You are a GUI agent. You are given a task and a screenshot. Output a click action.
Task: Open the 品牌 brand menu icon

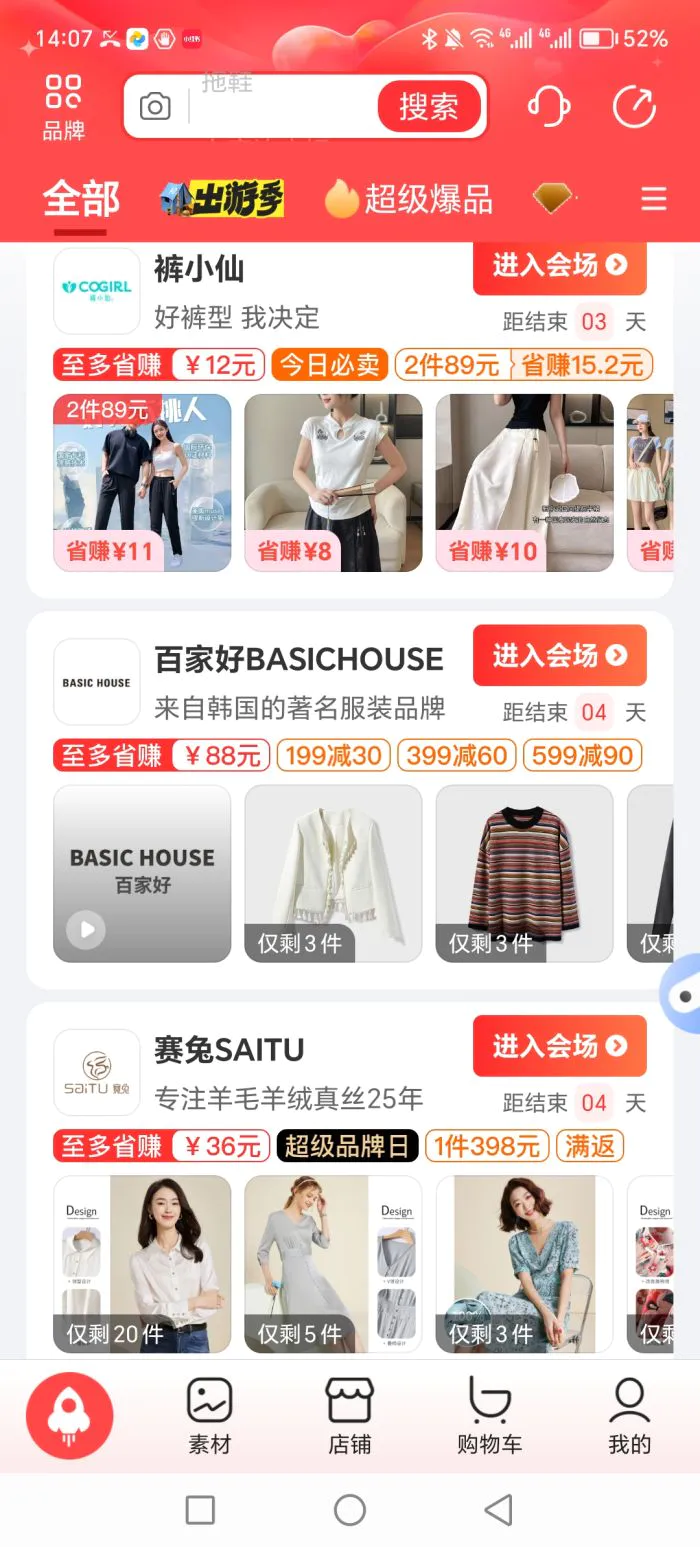tap(64, 106)
